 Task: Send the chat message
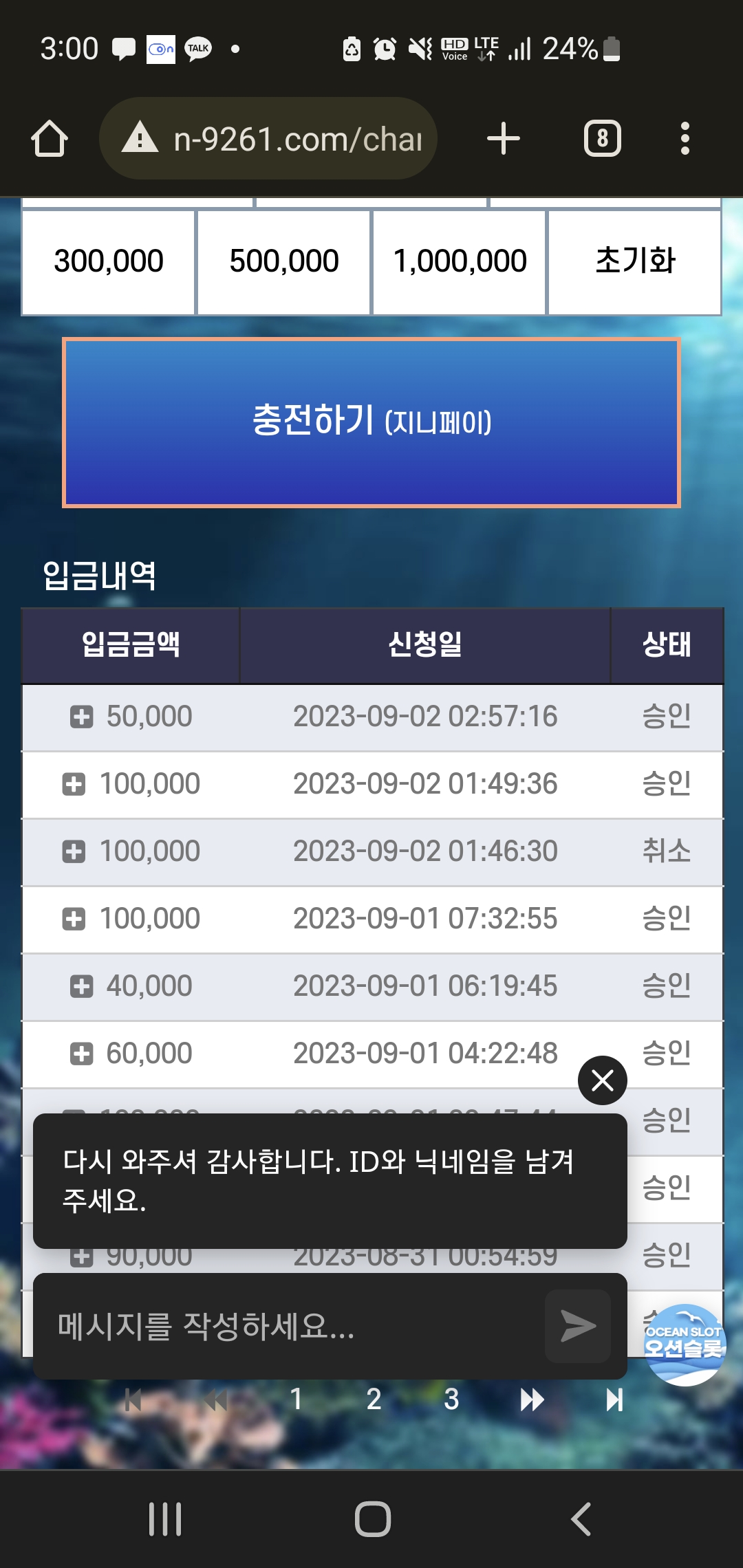pos(578,1326)
